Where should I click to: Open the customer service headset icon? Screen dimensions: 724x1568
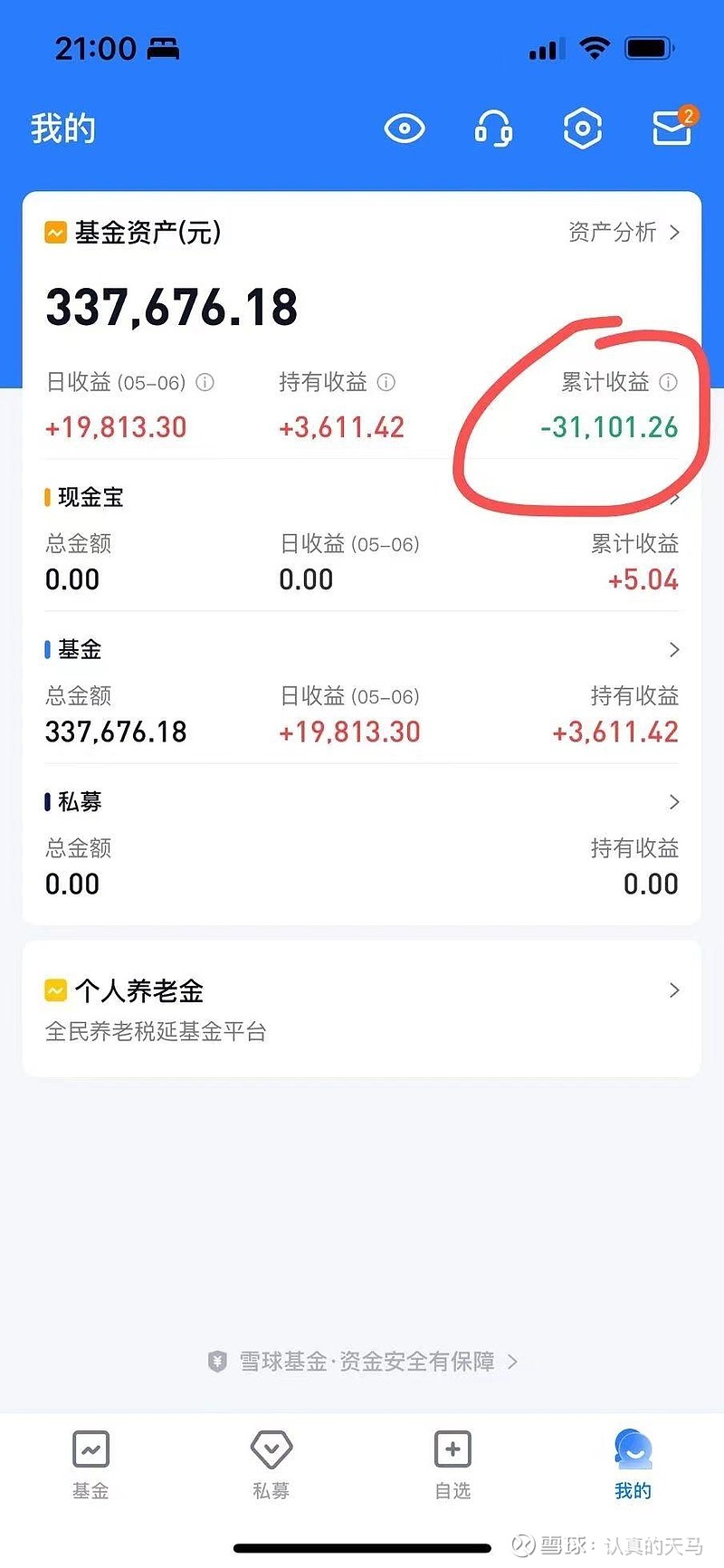click(x=493, y=129)
